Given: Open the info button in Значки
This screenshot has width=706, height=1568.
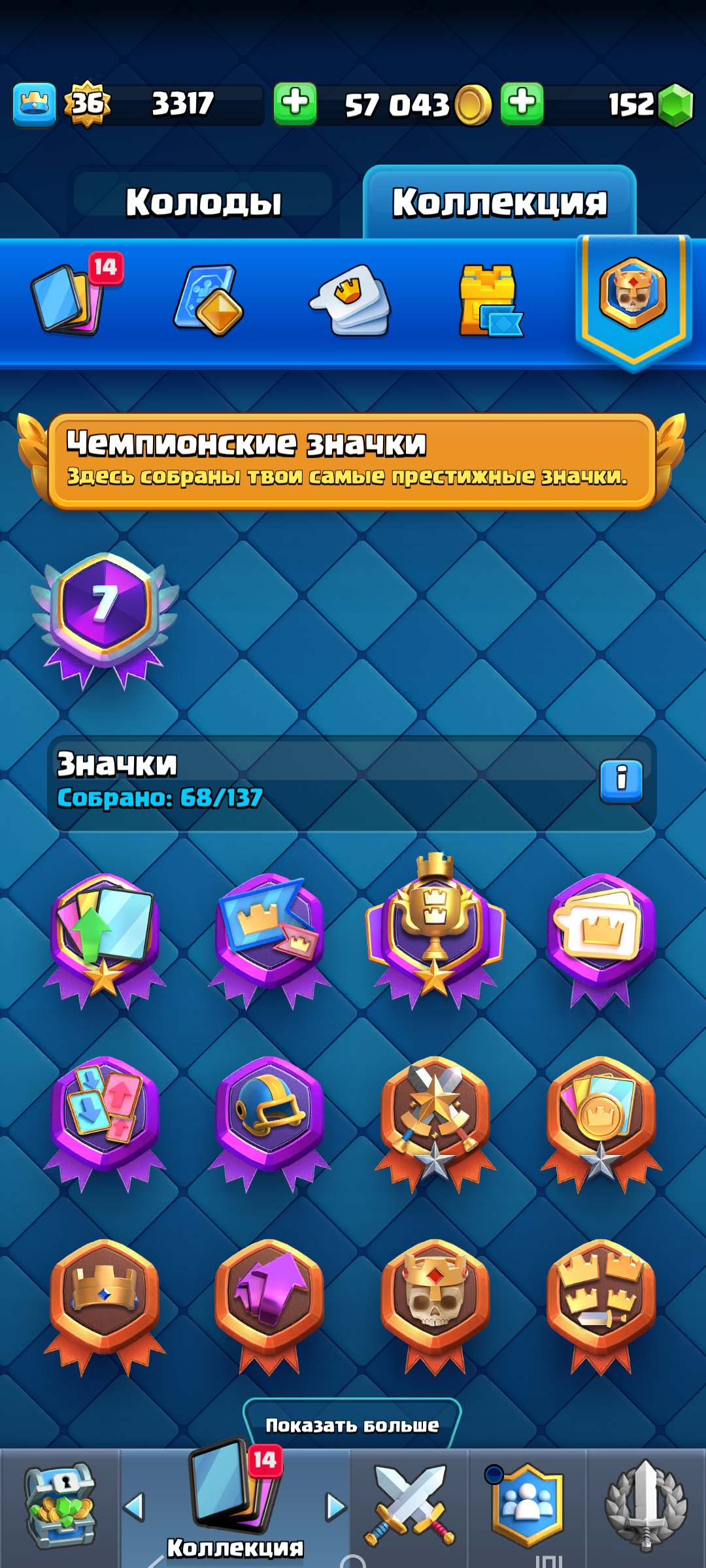Looking at the screenshot, I should tap(621, 781).
